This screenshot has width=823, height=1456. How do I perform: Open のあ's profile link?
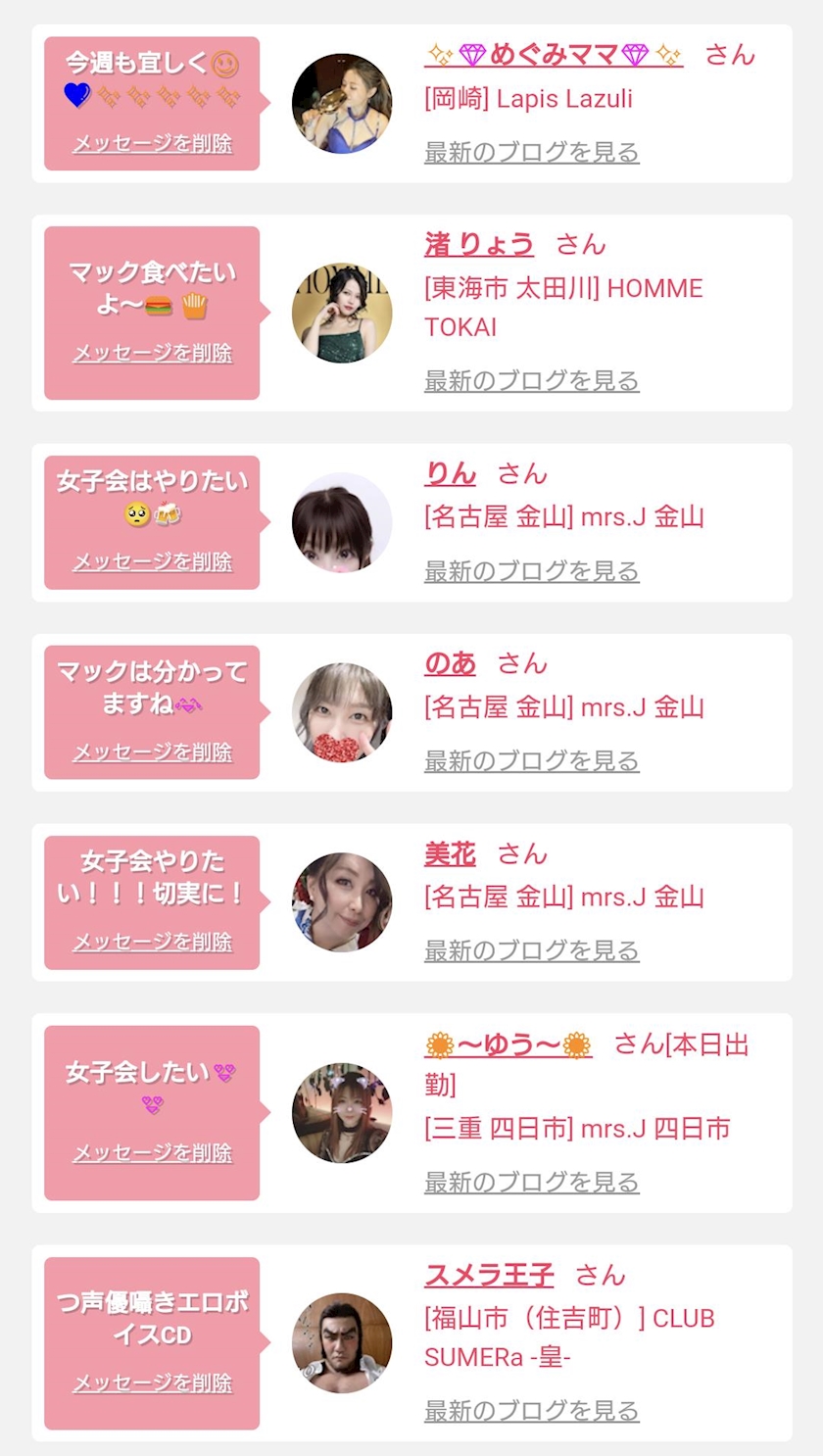(x=450, y=663)
